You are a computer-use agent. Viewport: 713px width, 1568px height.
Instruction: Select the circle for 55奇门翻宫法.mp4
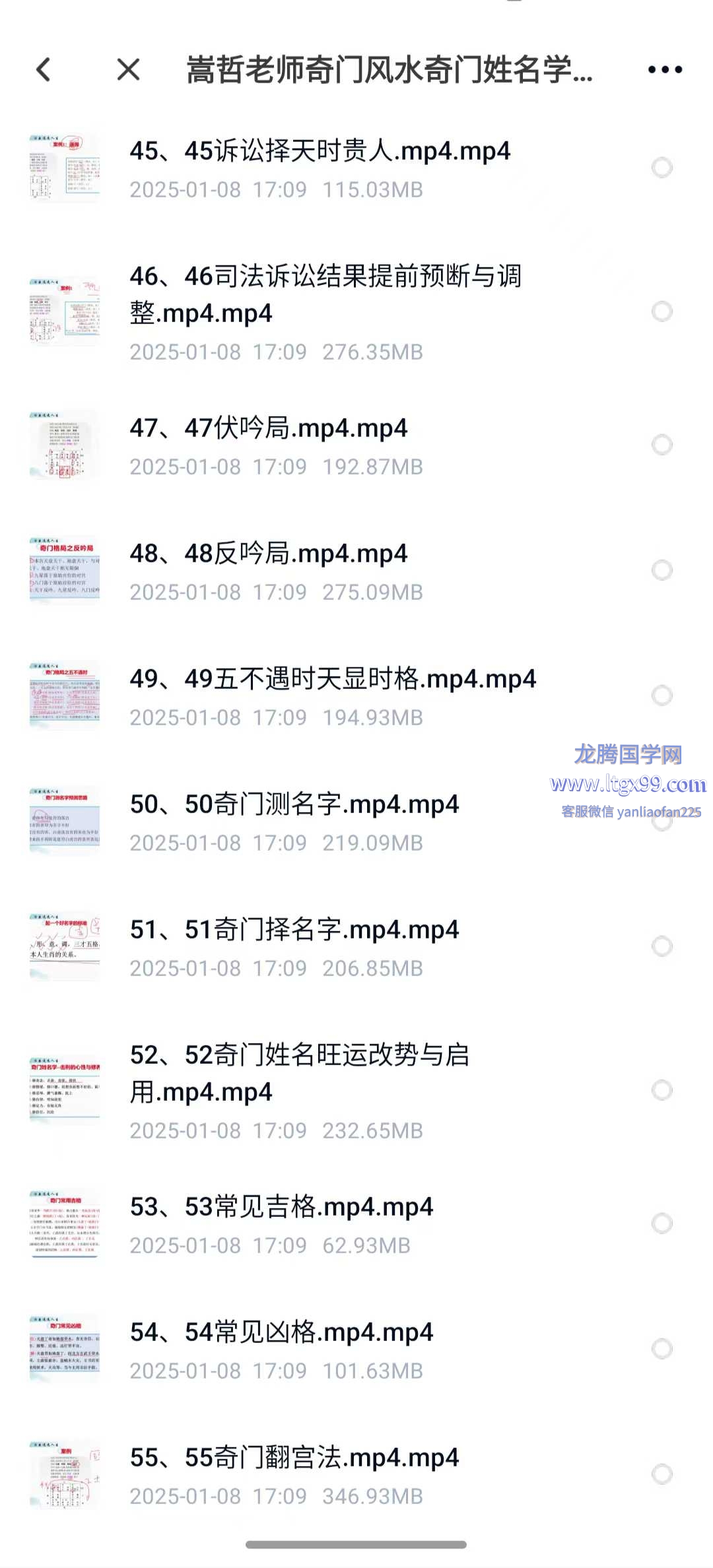(662, 1474)
